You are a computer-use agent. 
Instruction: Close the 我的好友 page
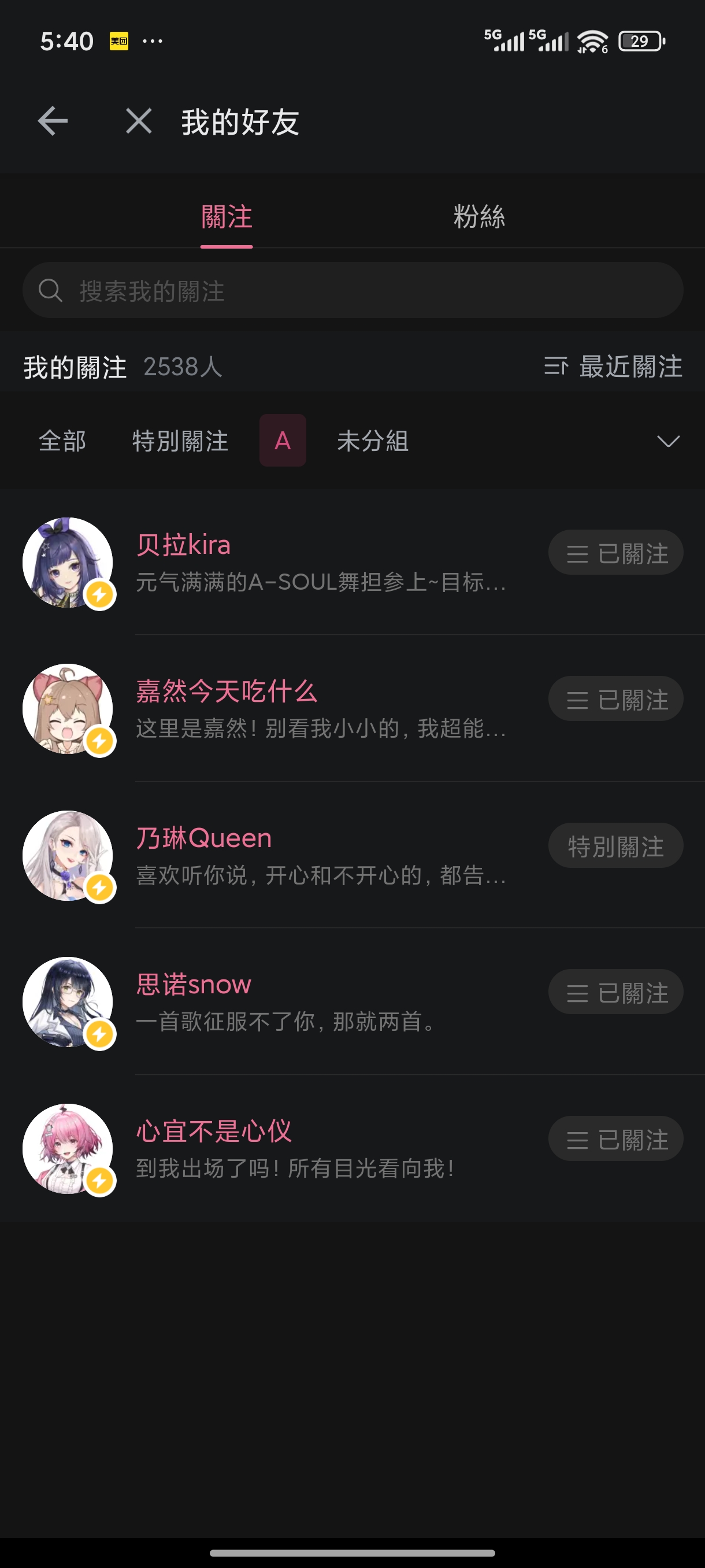click(x=139, y=120)
